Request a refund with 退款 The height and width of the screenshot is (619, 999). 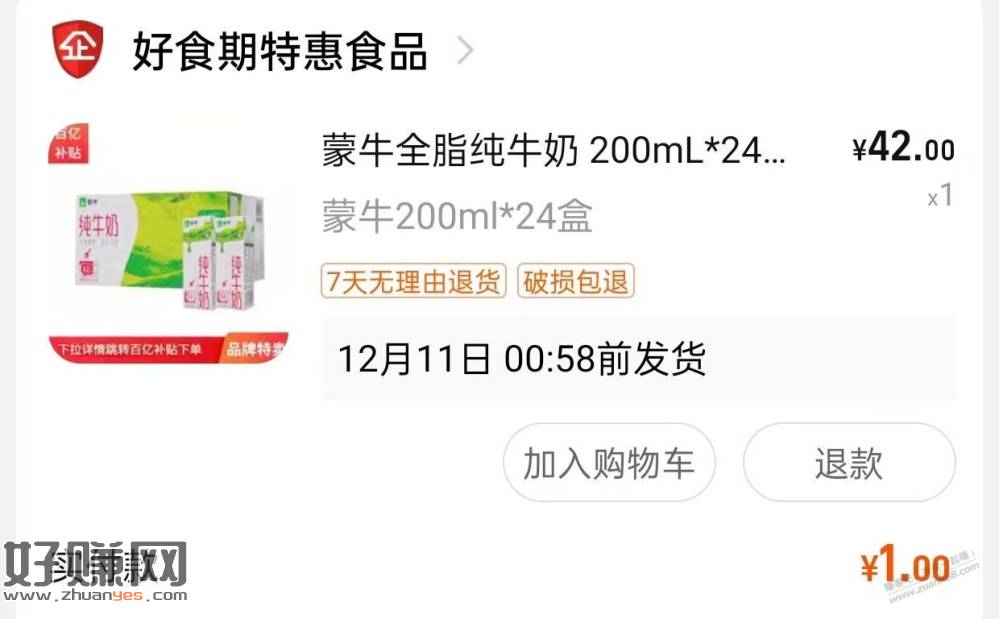(x=848, y=463)
